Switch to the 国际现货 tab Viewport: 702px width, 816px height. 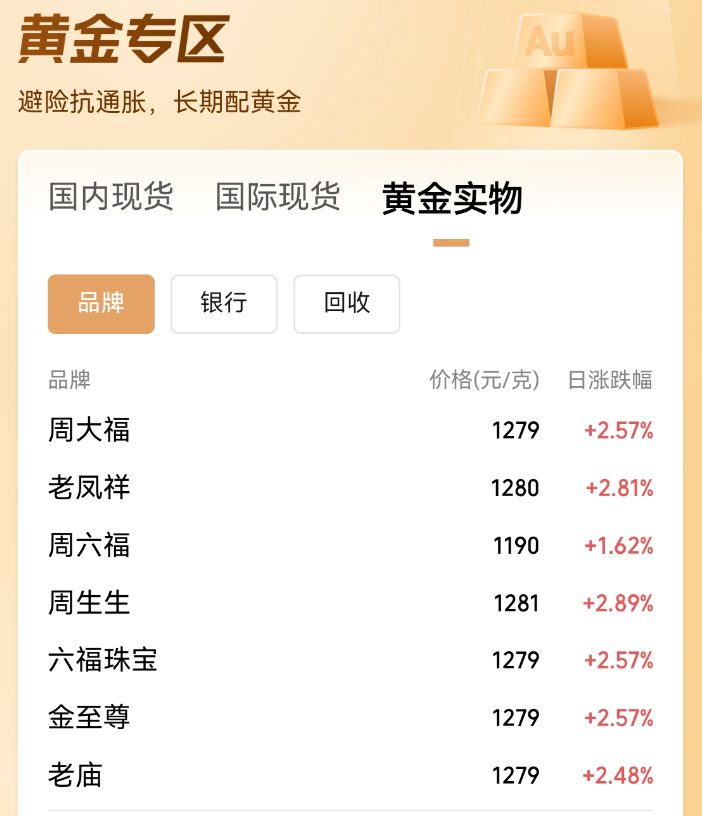(x=278, y=197)
